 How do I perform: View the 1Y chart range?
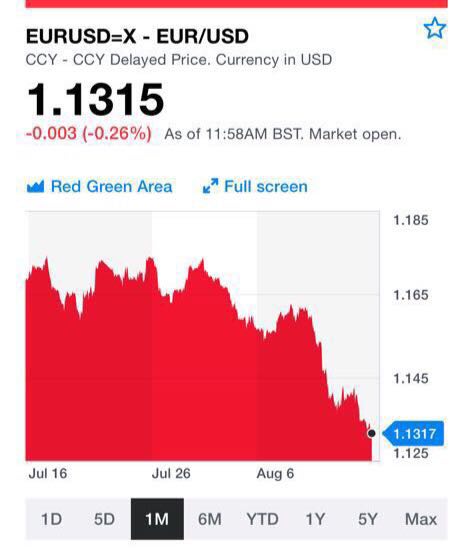click(315, 519)
